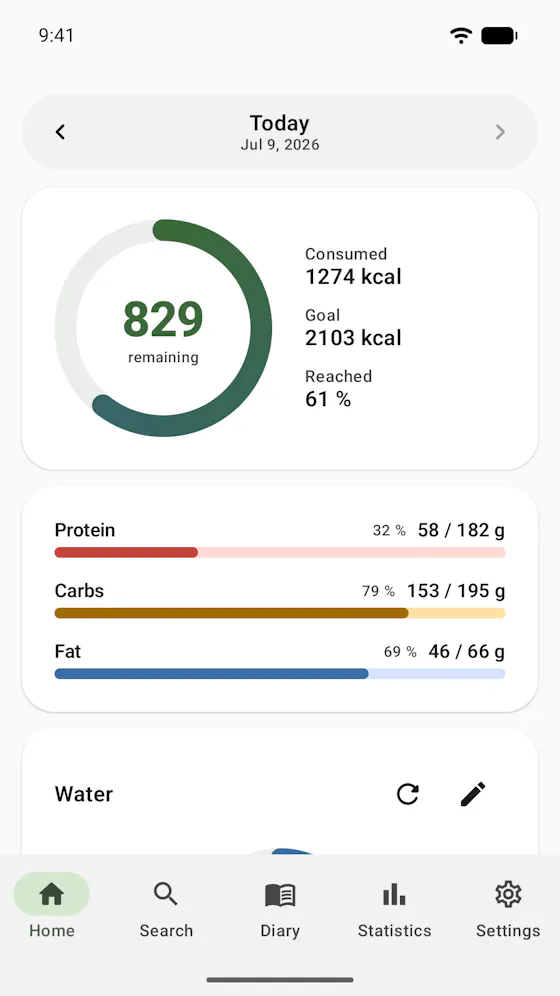Reset the water intake
560x996 pixels.
pos(408,794)
